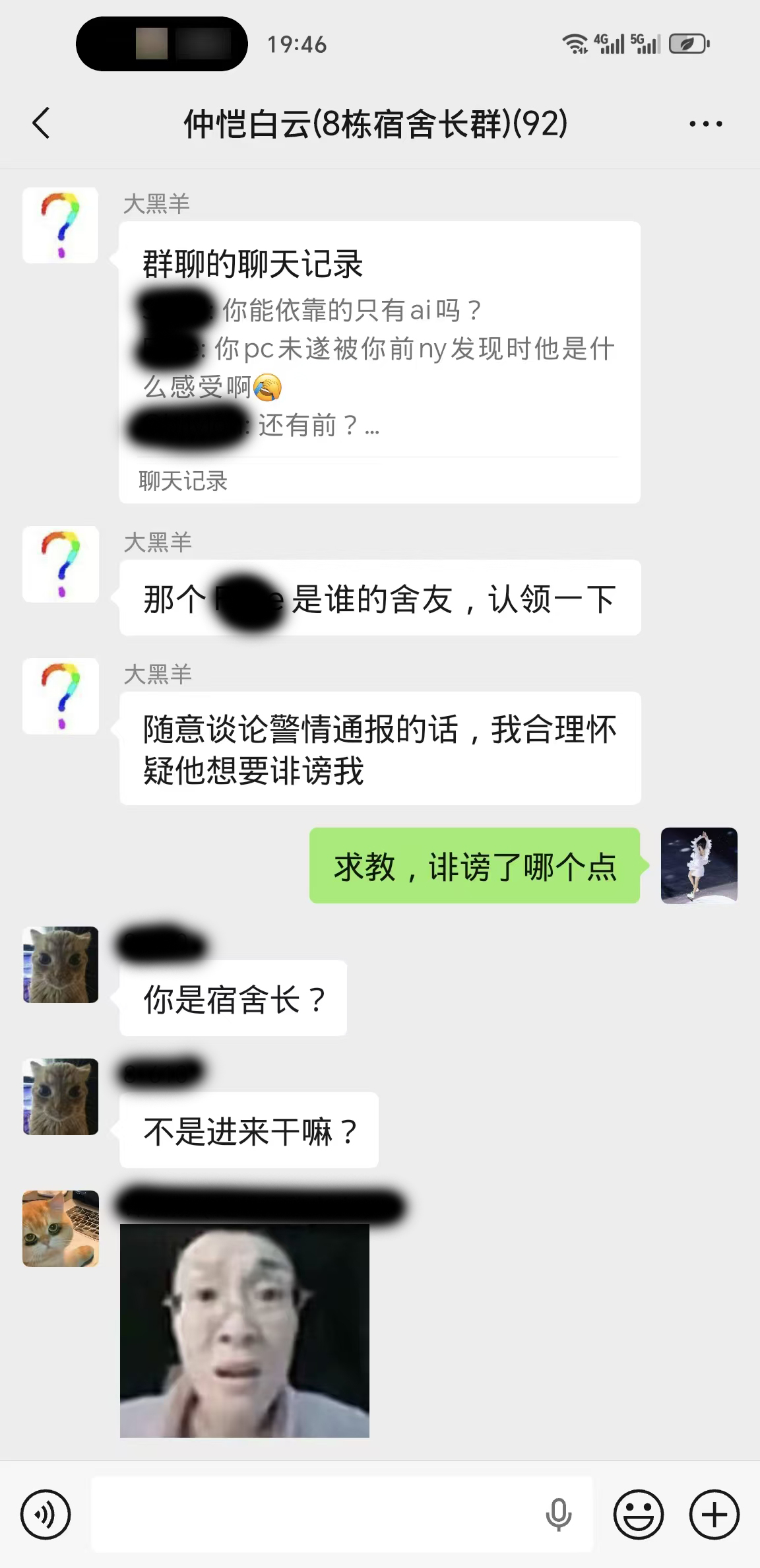
Task: Open the orange cat avatar above the keyboard photo
Action: click(61, 1229)
